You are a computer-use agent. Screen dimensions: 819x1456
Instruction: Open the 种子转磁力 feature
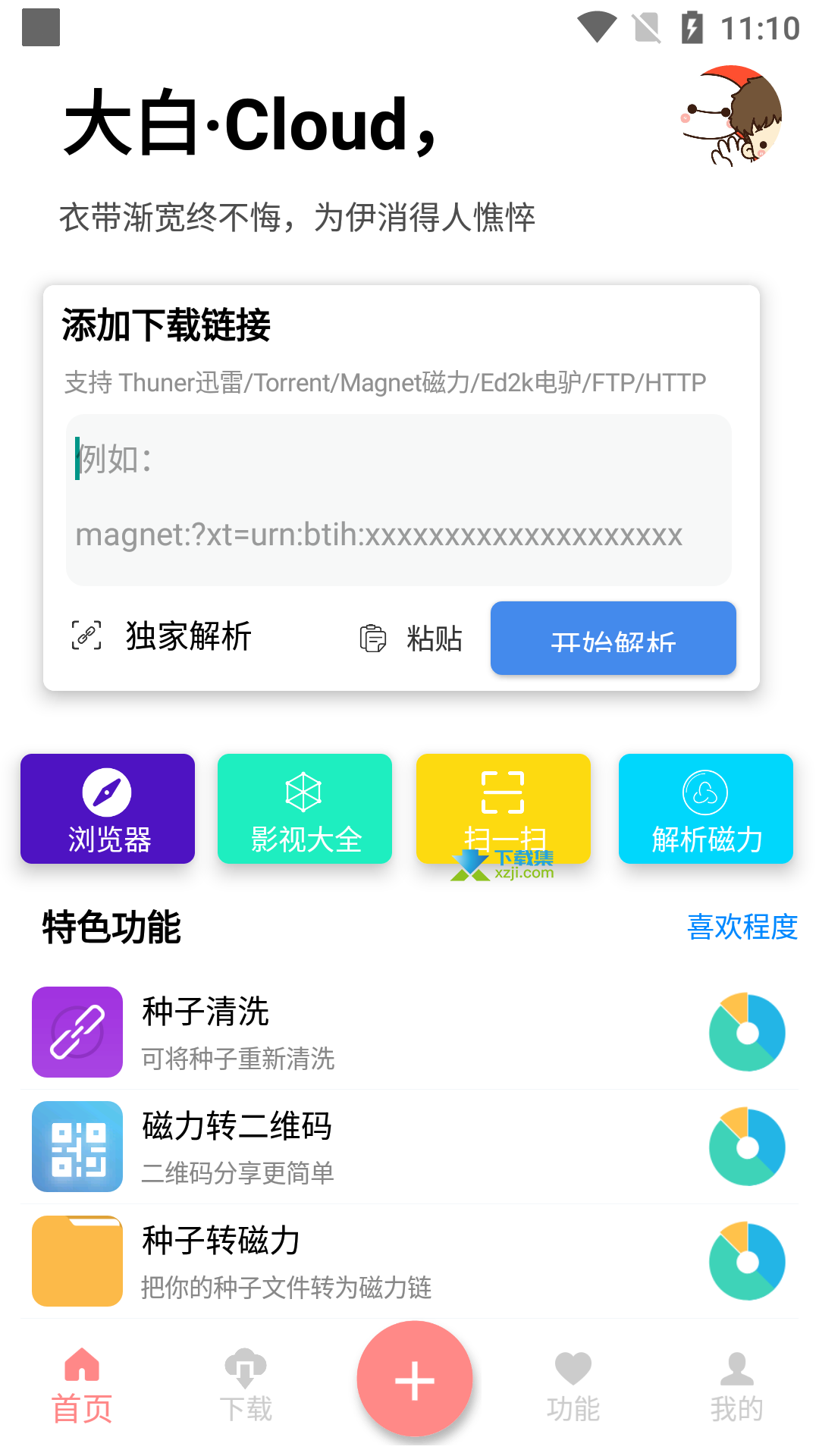pyautogui.click(x=409, y=1261)
